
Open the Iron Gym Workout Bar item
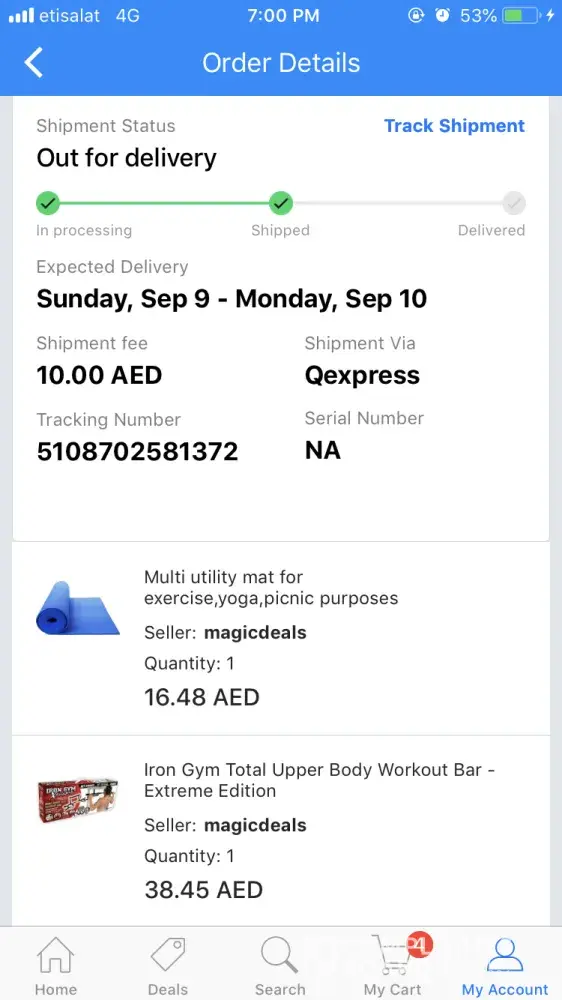click(x=281, y=830)
